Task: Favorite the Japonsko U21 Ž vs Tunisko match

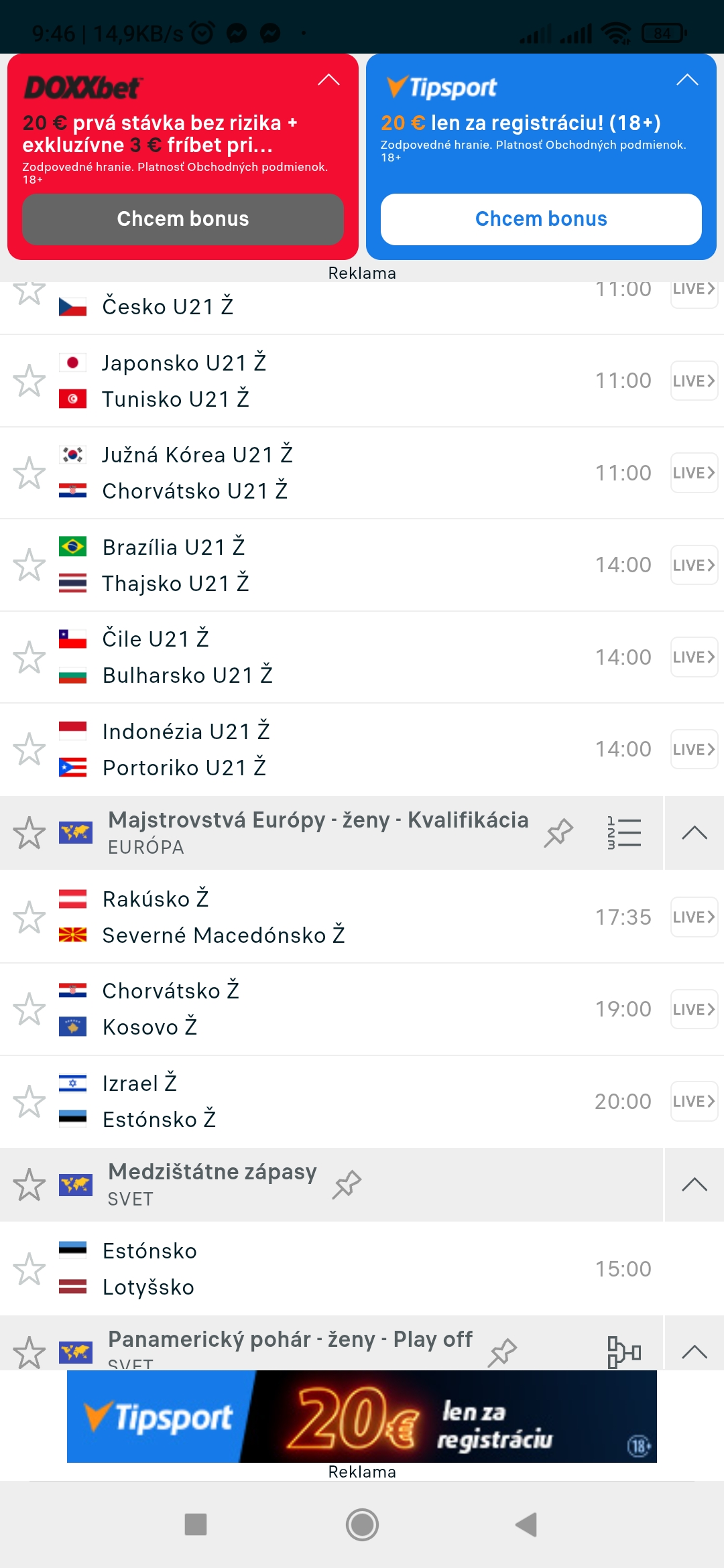Action: (x=29, y=381)
